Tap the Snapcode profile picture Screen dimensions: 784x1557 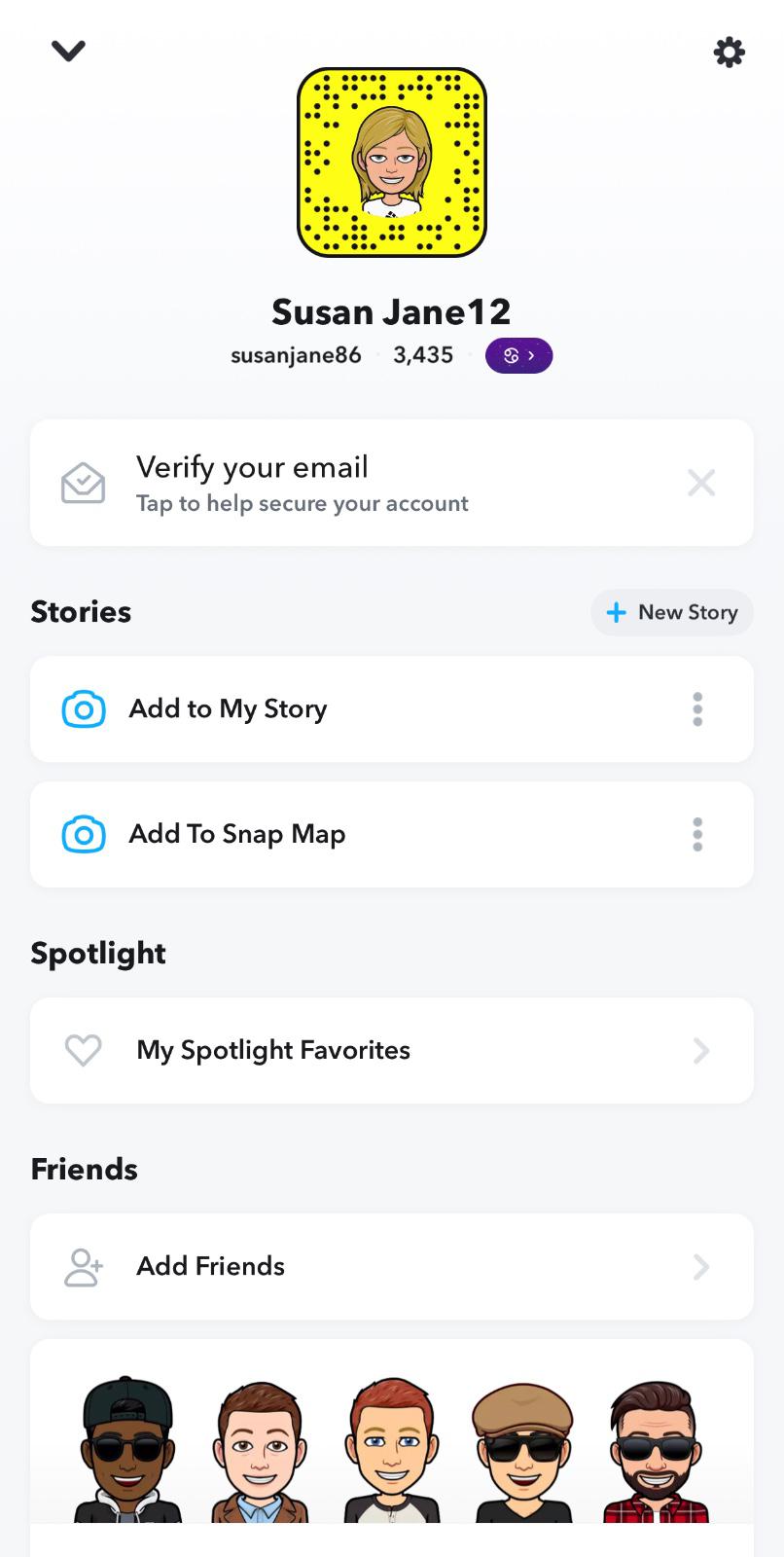tap(391, 163)
